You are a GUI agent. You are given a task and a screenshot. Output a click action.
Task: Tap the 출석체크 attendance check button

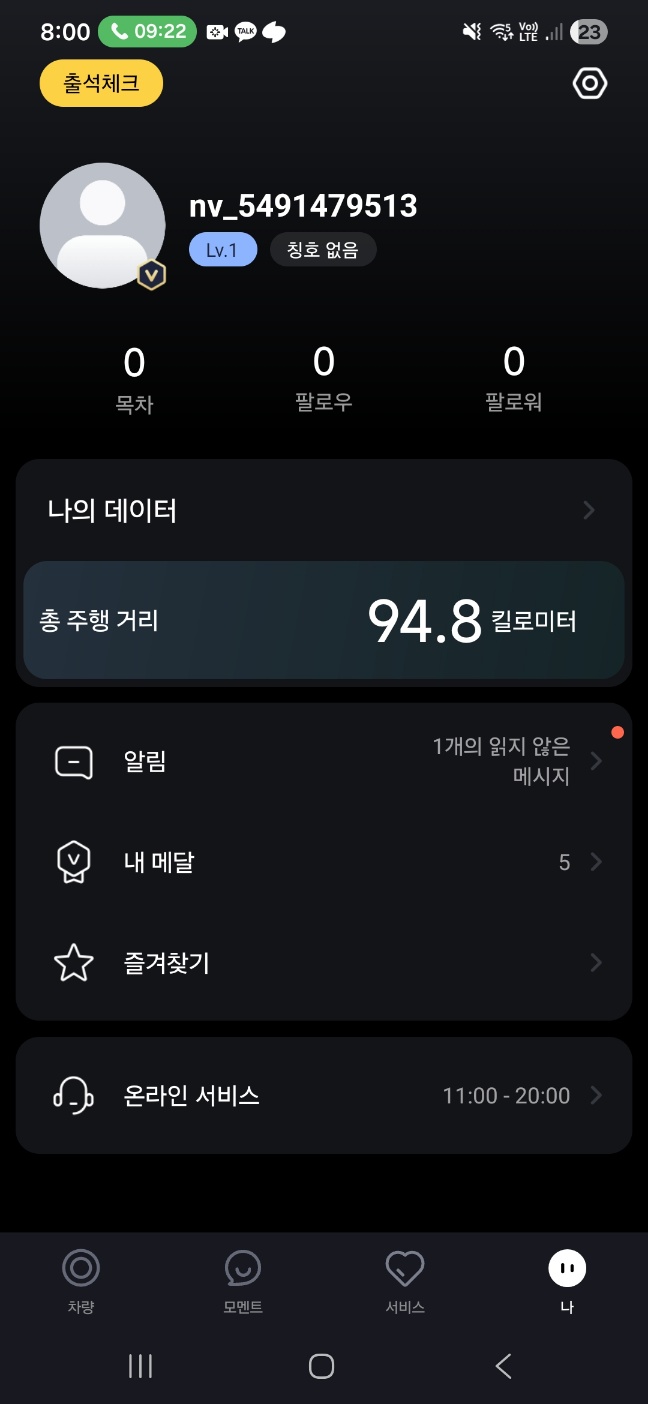click(101, 83)
